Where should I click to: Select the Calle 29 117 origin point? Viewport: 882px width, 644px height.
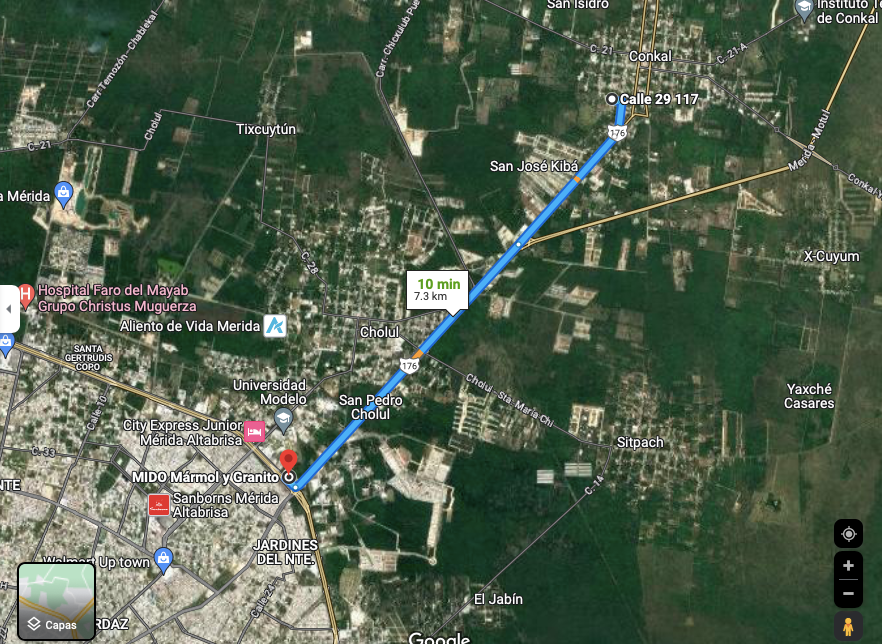pos(612,99)
